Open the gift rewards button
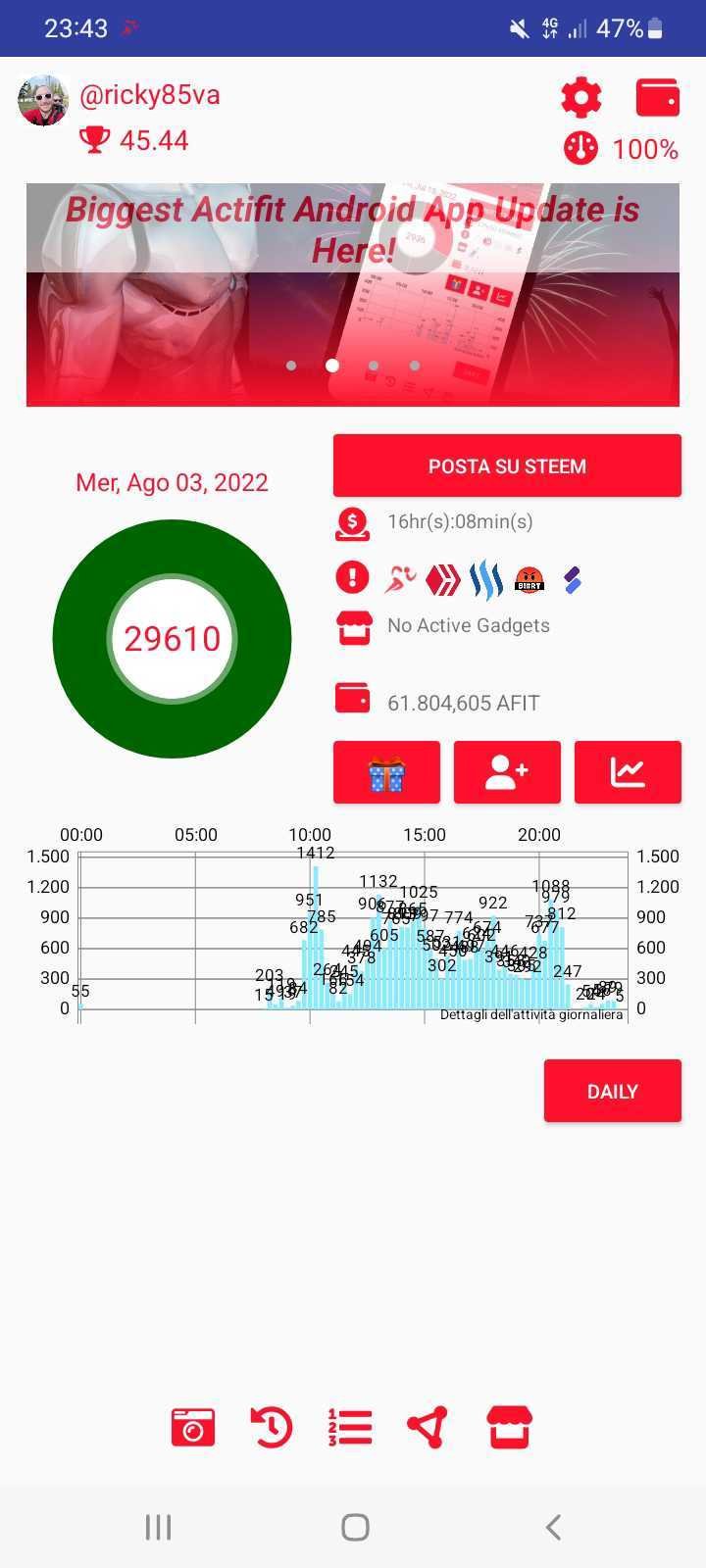Viewport: 706px width, 1568px height. (386, 772)
